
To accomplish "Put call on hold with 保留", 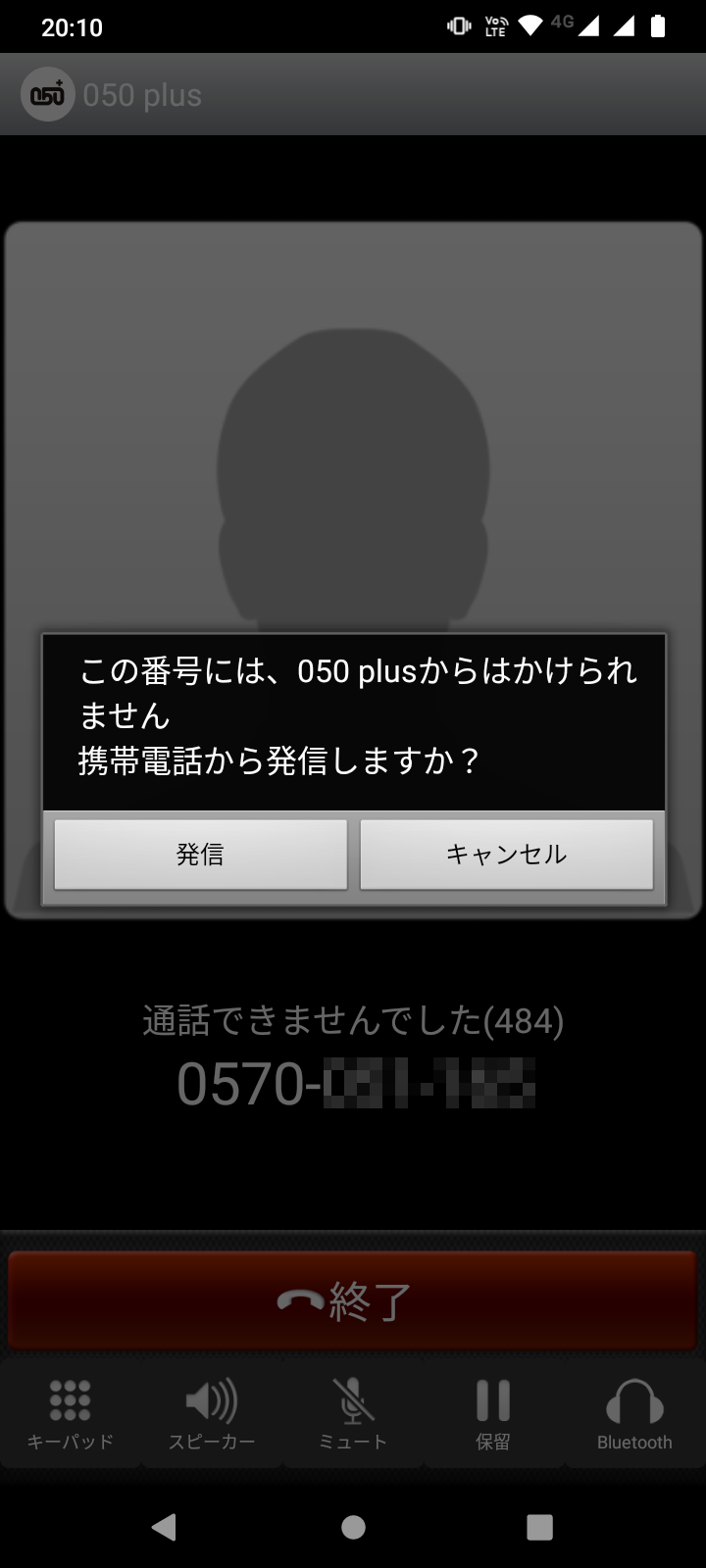I will tap(493, 1413).
